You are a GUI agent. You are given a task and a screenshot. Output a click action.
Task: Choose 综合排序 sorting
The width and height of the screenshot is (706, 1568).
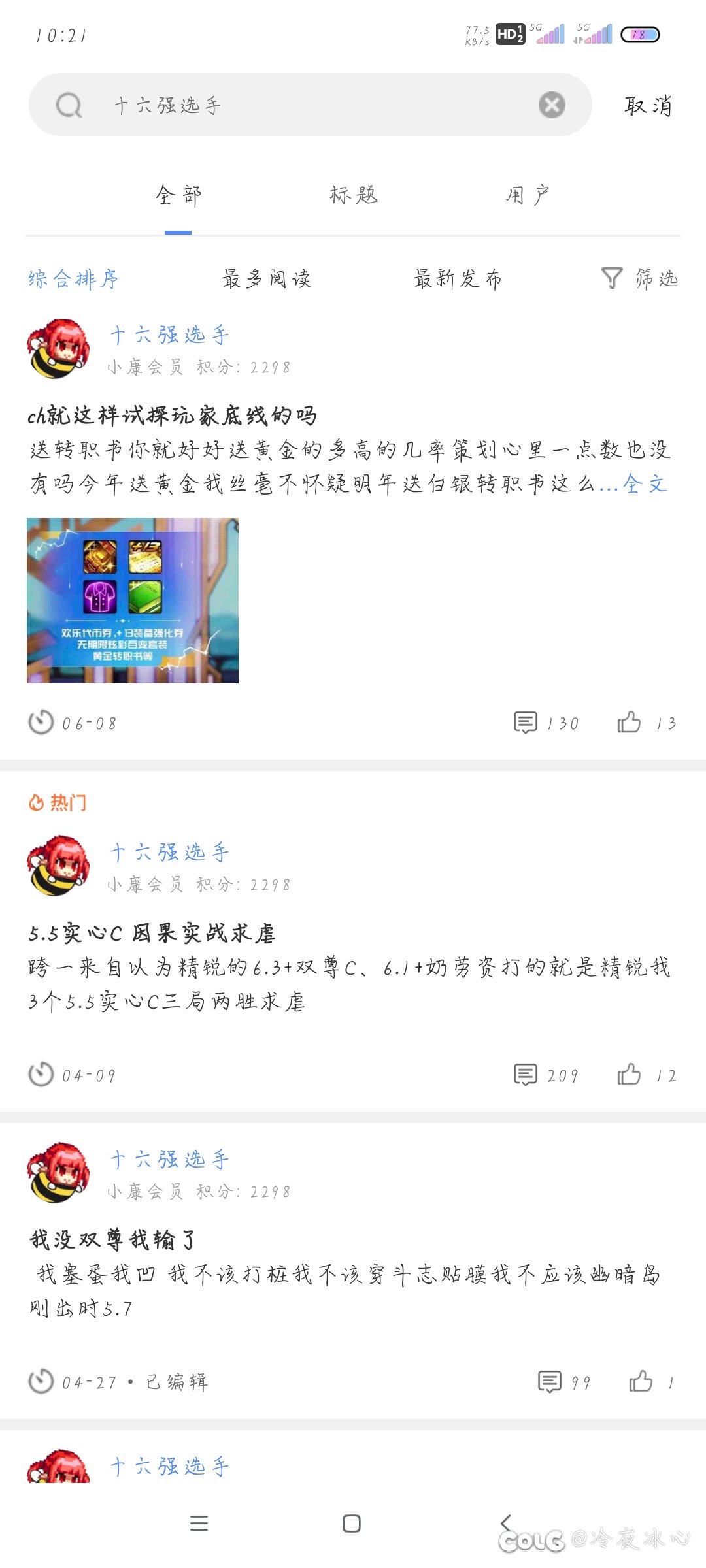pos(73,279)
